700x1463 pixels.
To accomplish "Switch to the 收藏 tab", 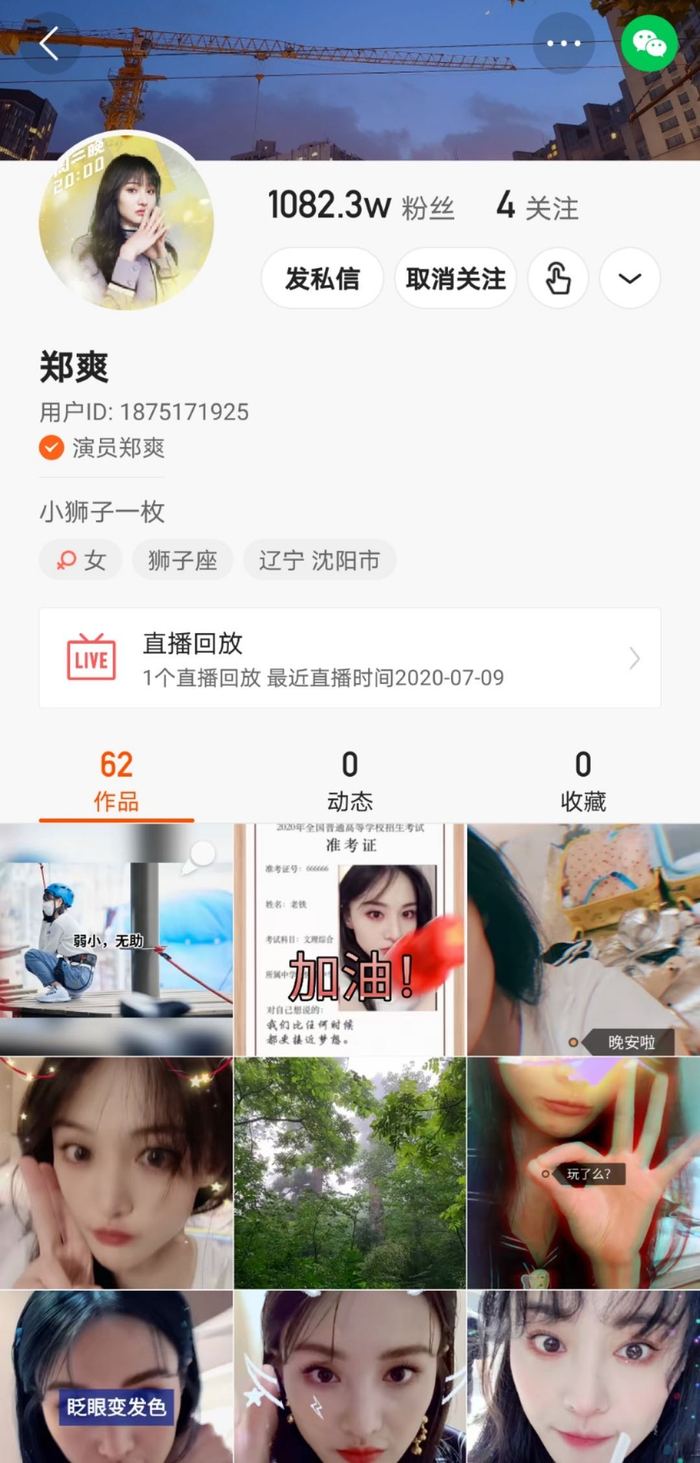I will click(x=582, y=781).
